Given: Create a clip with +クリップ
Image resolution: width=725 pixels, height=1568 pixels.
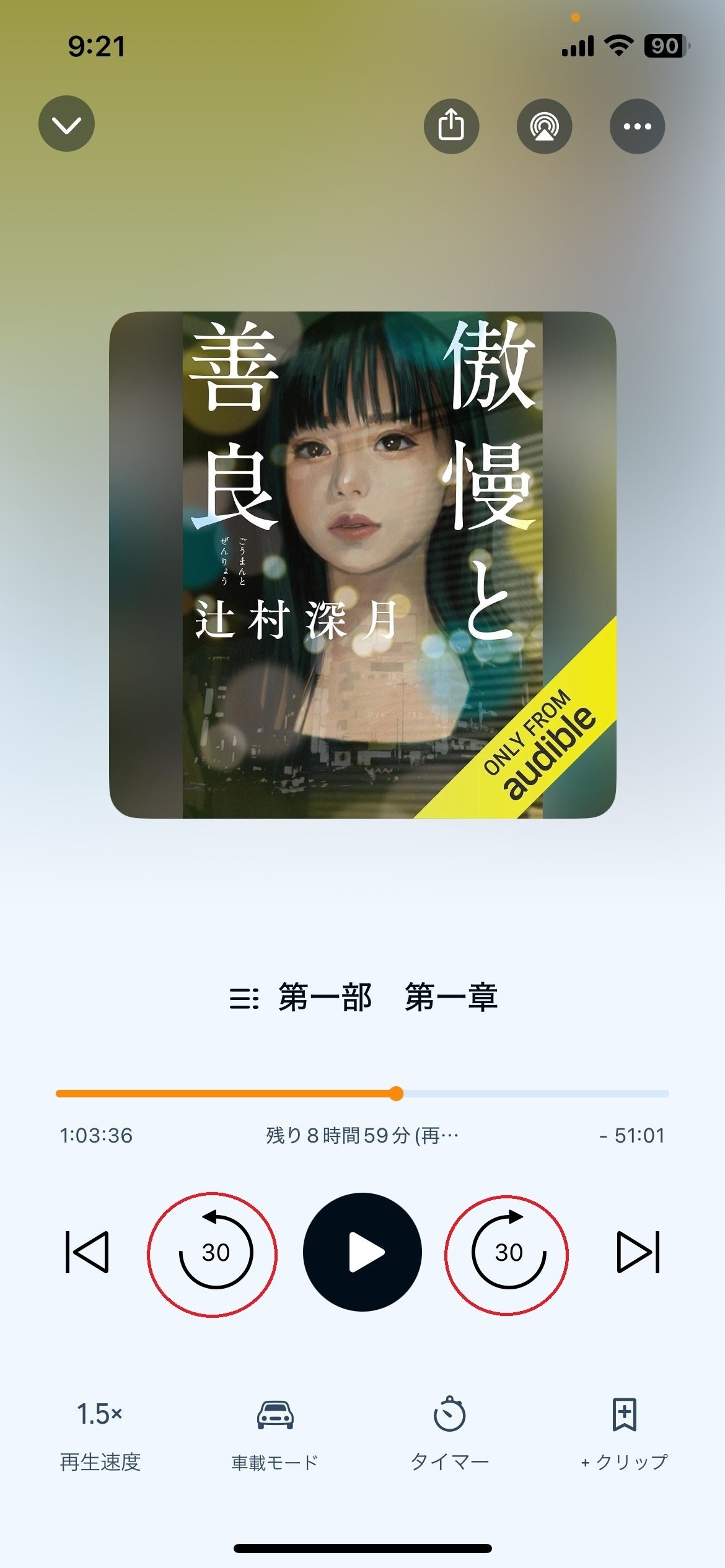Looking at the screenshot, I should pos(626,1437).
